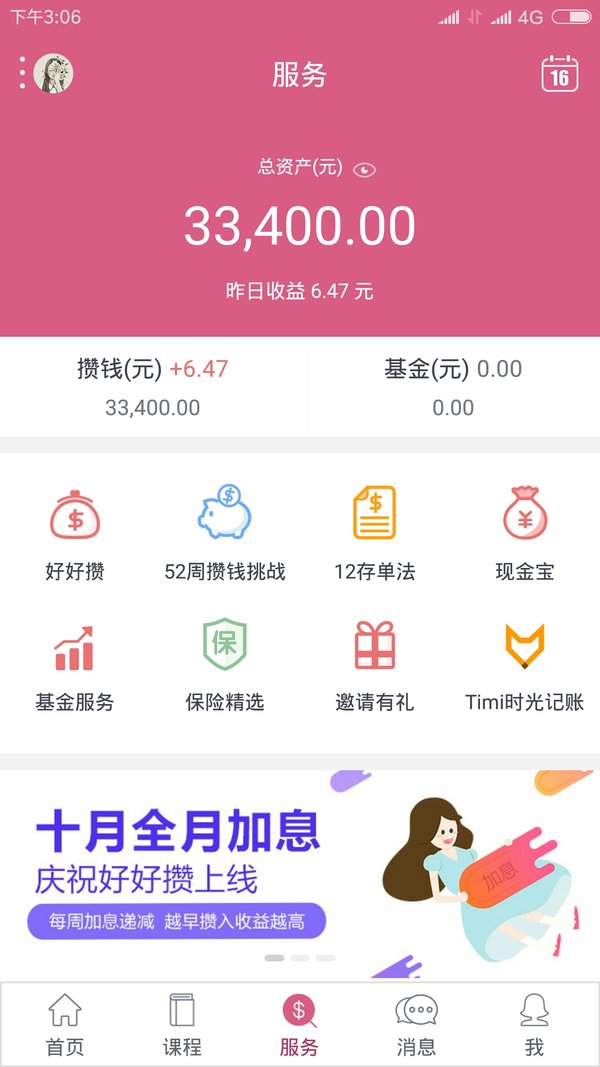The width and height of the screenshot is (600, 1067).
Task: Hide total assets with the eye icon
Action: coord(365,169)
